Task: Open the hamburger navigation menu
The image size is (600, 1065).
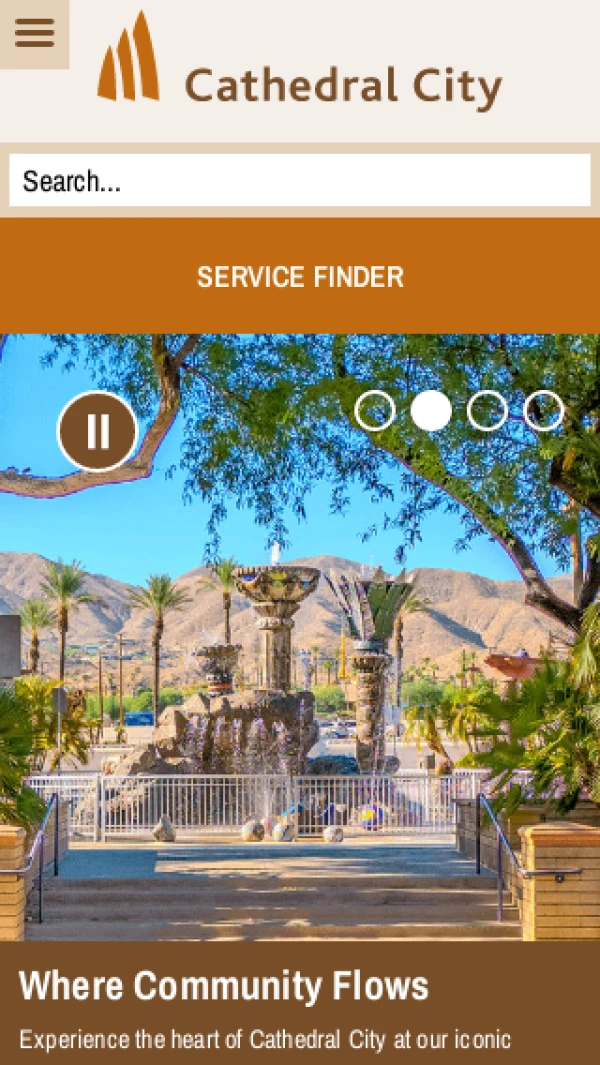Action: click(34, 34)
